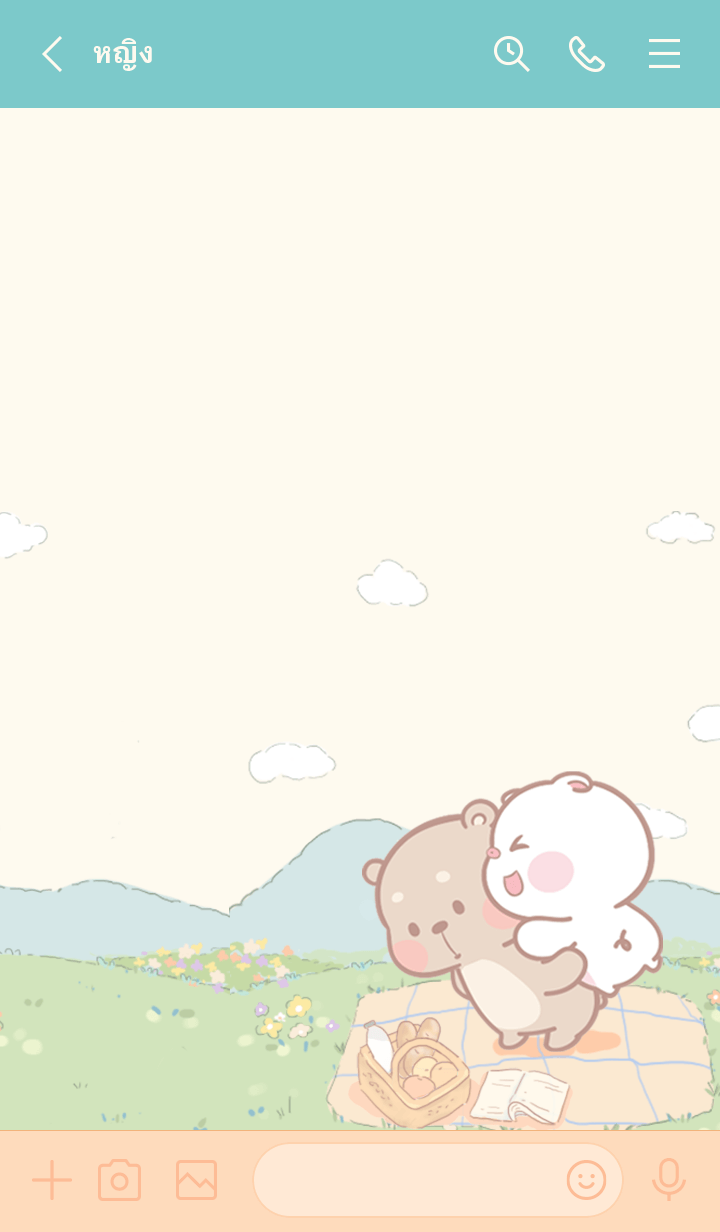Open the chat menu
Viewport: 720px width, 1232px height.
(664, 54)
